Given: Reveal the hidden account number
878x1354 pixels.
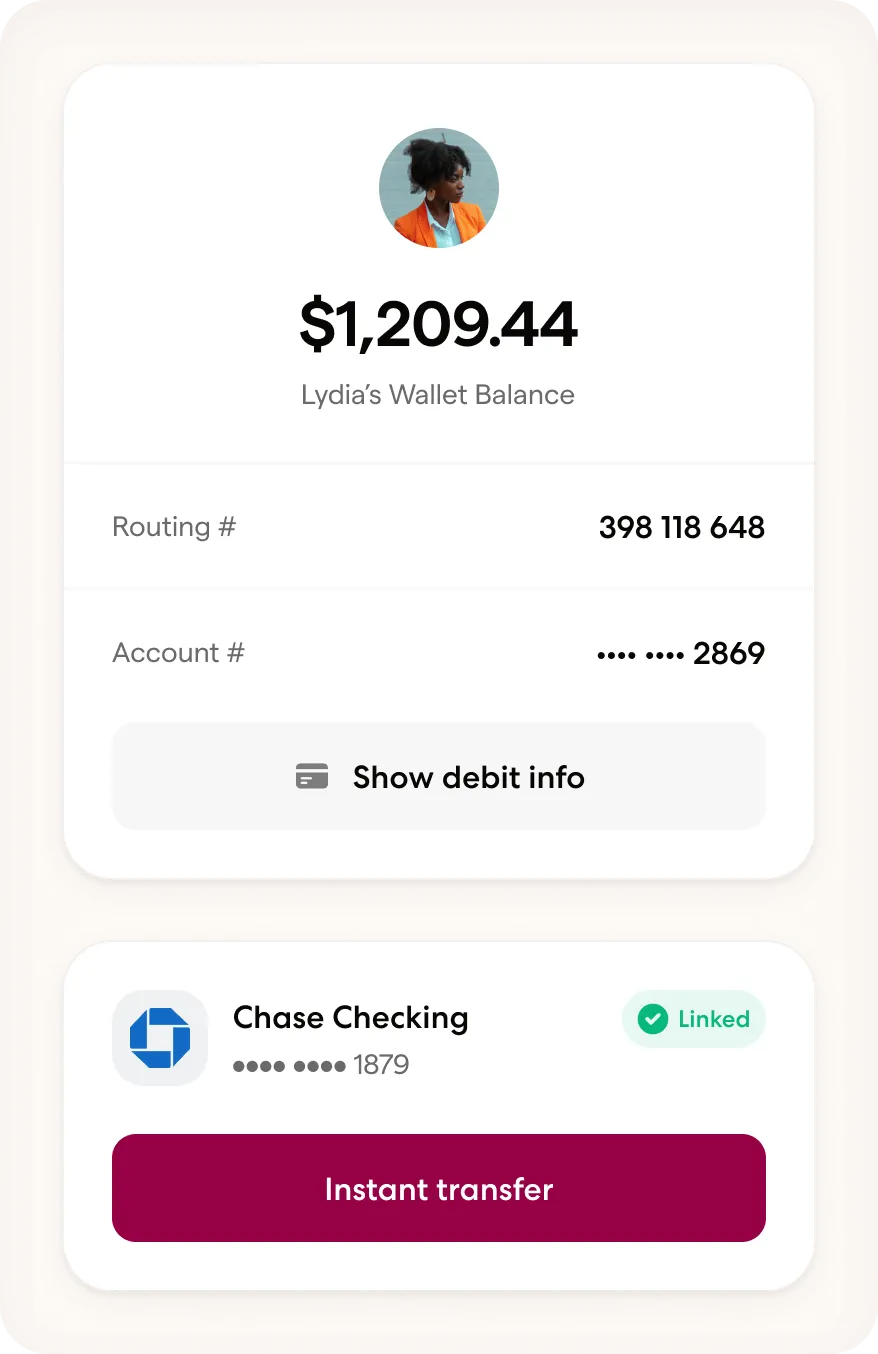Looking at the screenshot, I should (x=438, y=776).
